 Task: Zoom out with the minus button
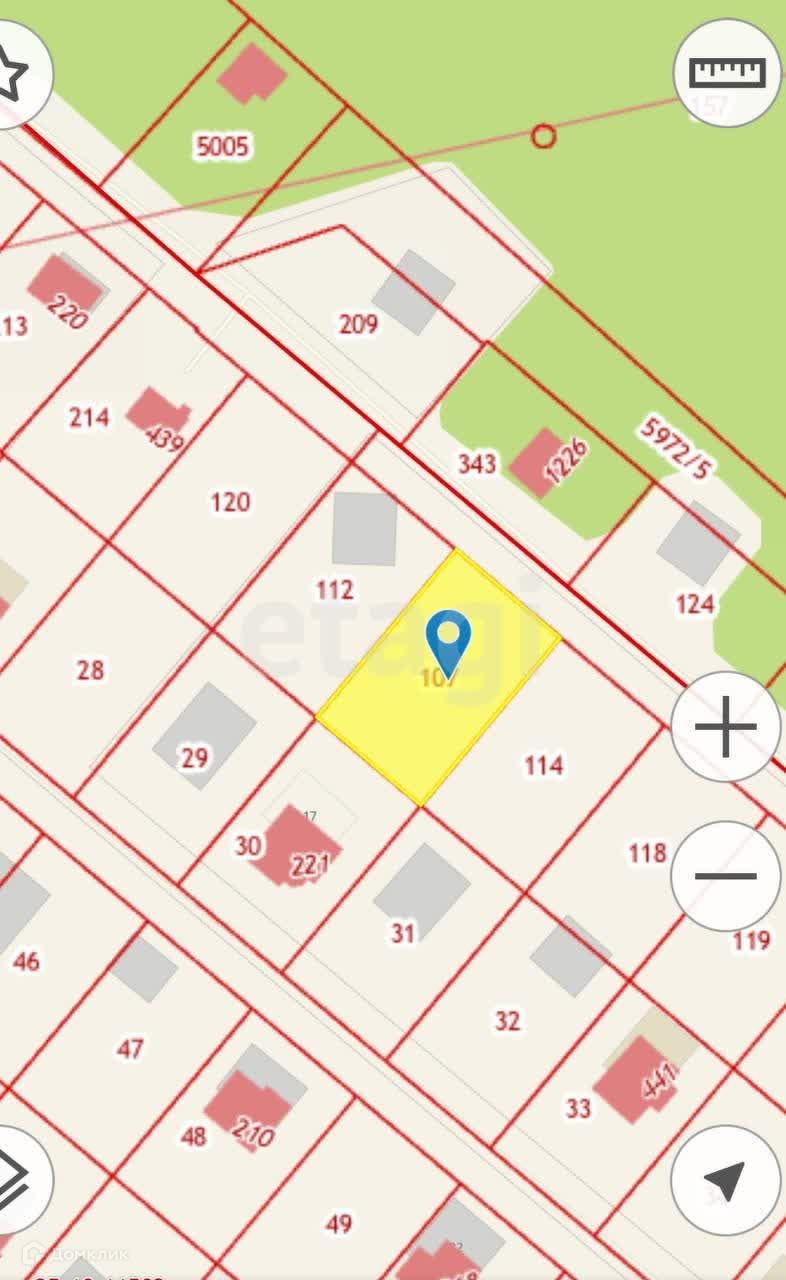[725, 876]
